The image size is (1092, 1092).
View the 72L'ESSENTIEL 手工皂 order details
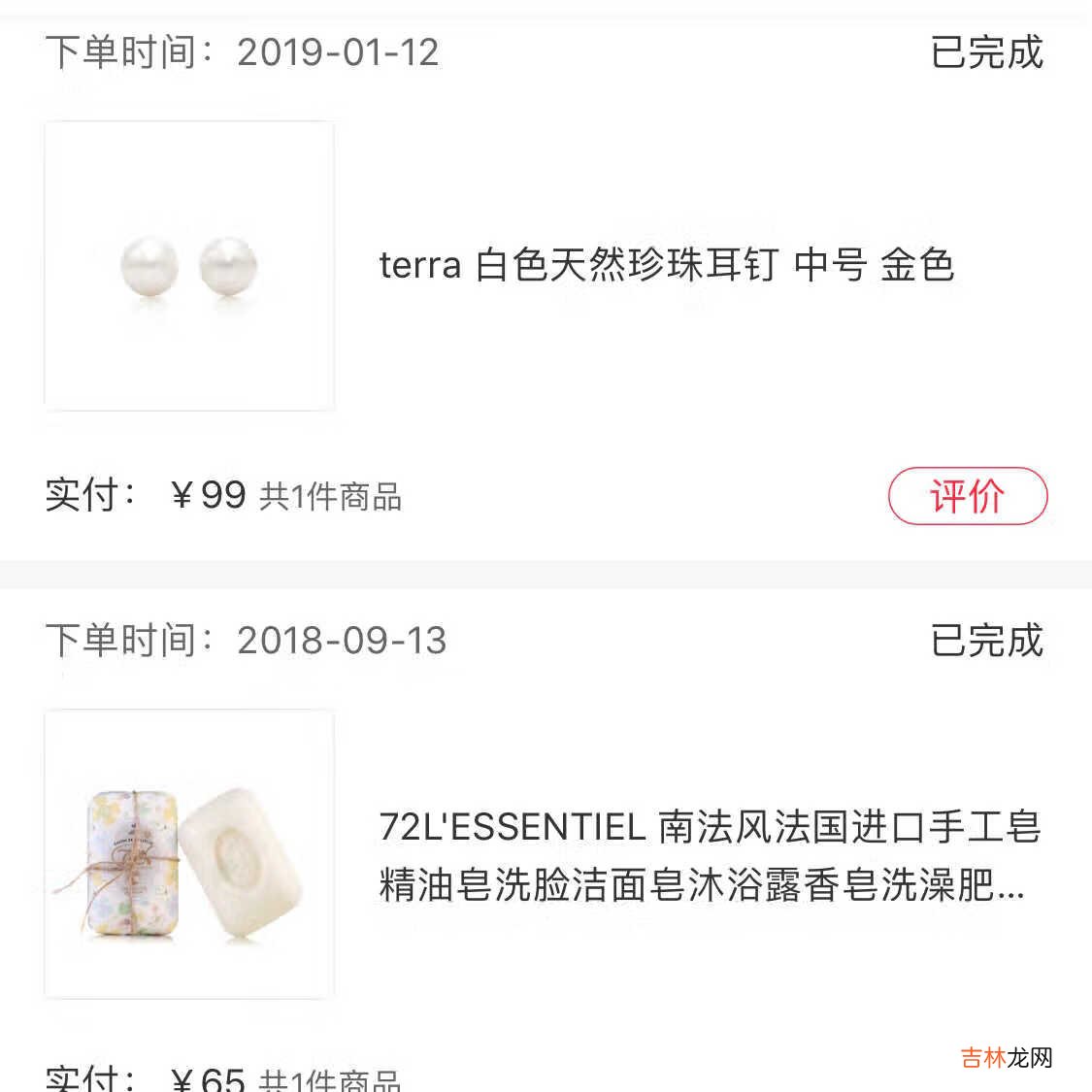pos(709,855)
